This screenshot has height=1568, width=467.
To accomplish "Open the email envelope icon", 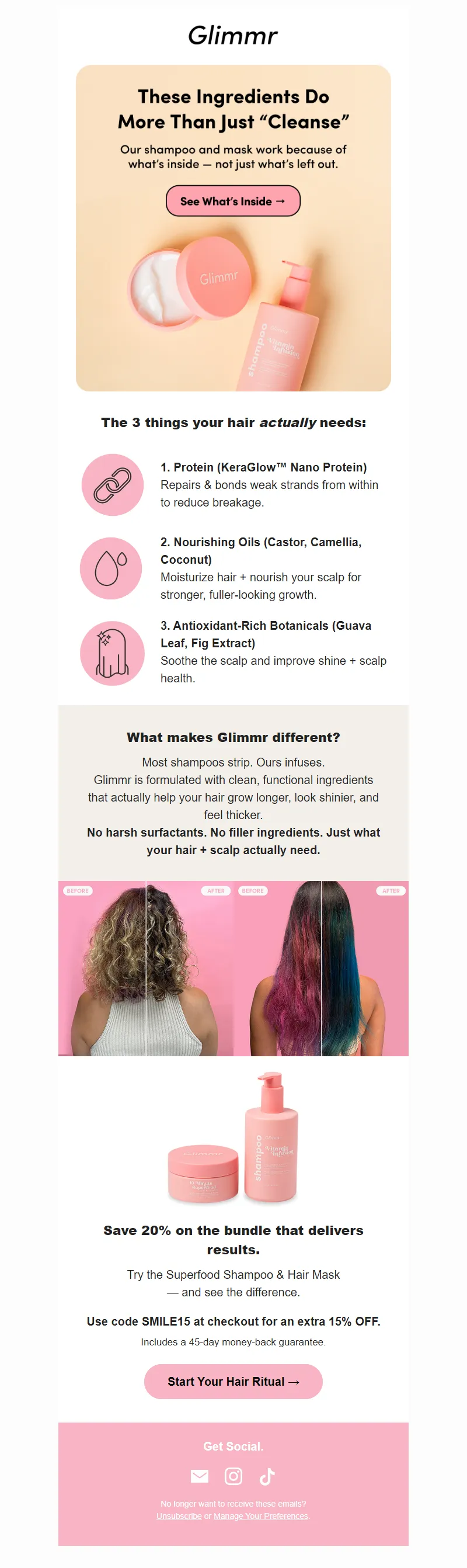I will pos(200,1476).
